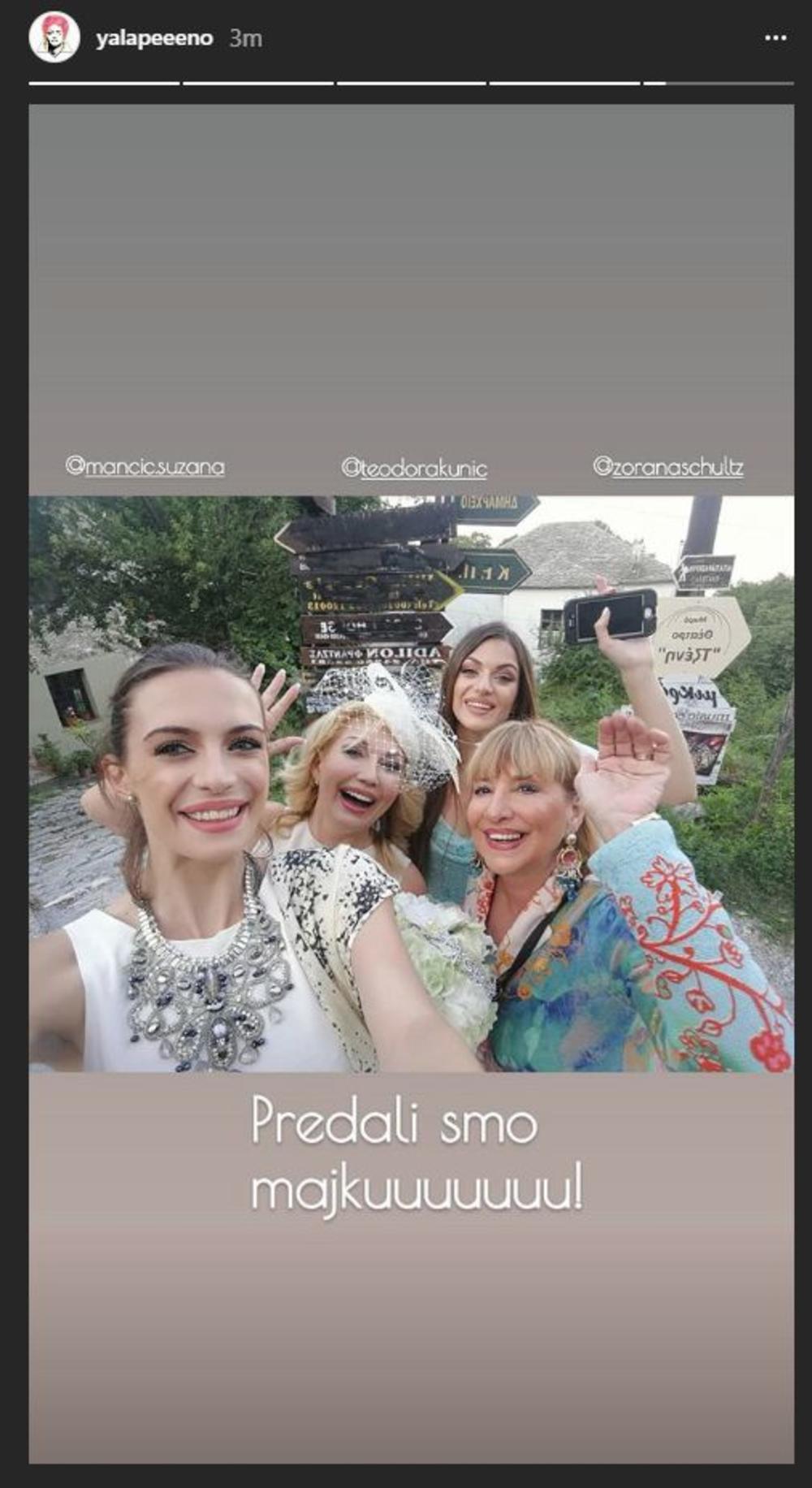Open yalapeeeno's profile picture
The image size is (812, 1488).
pos(54,38)
